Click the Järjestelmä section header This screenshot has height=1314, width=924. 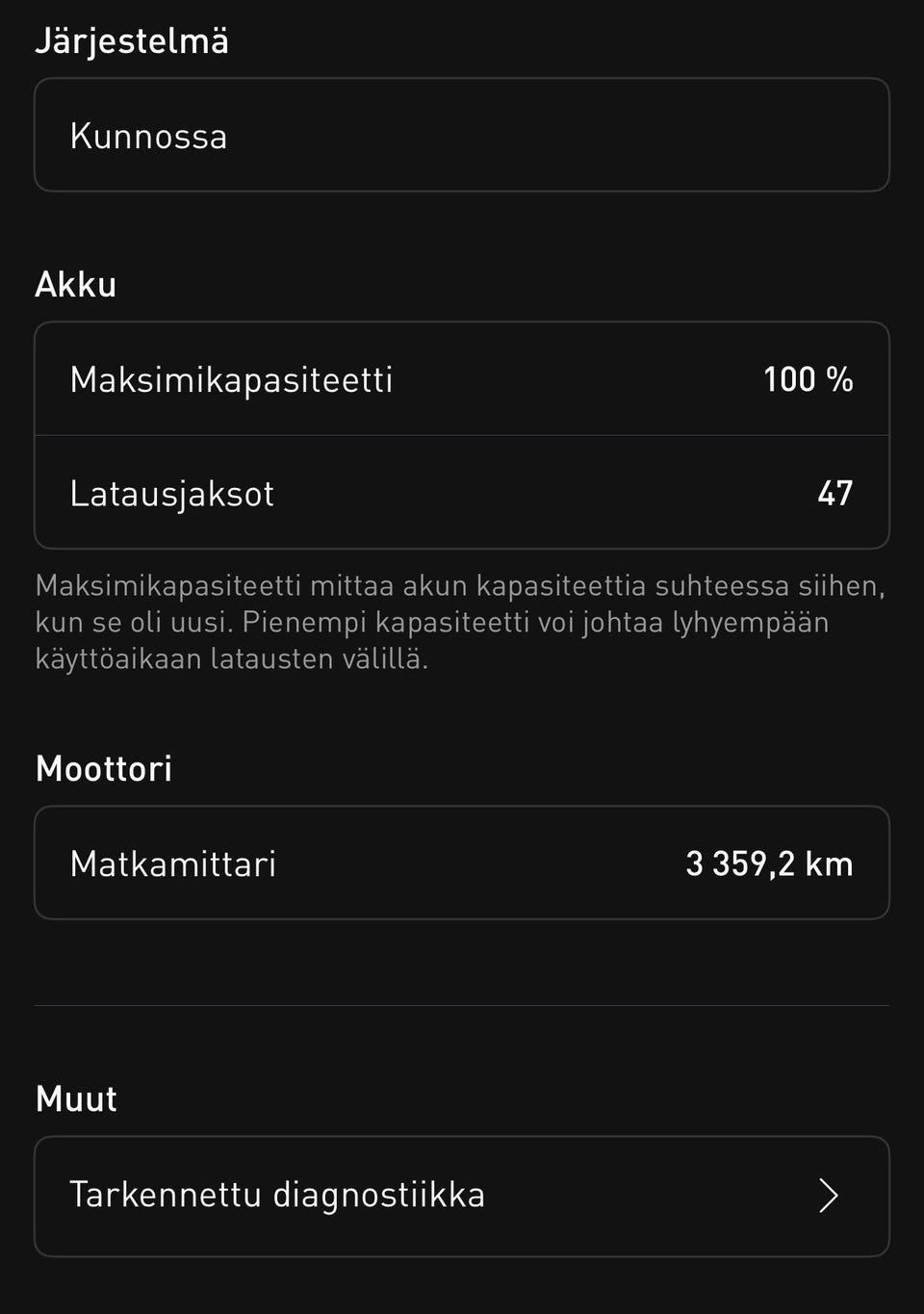coord(132,39)
